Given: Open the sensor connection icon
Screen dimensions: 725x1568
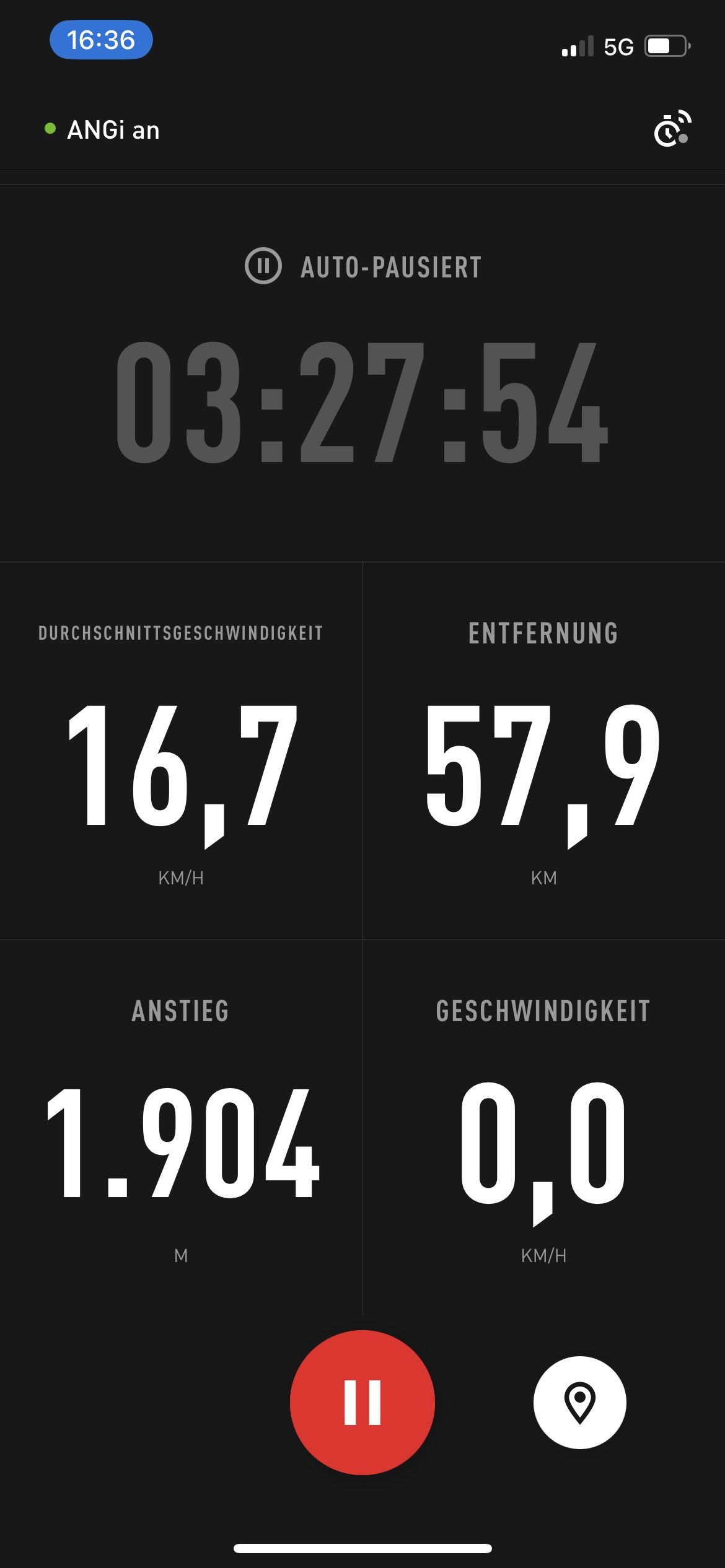Looking at the screenshot, I should coord(672,129).
